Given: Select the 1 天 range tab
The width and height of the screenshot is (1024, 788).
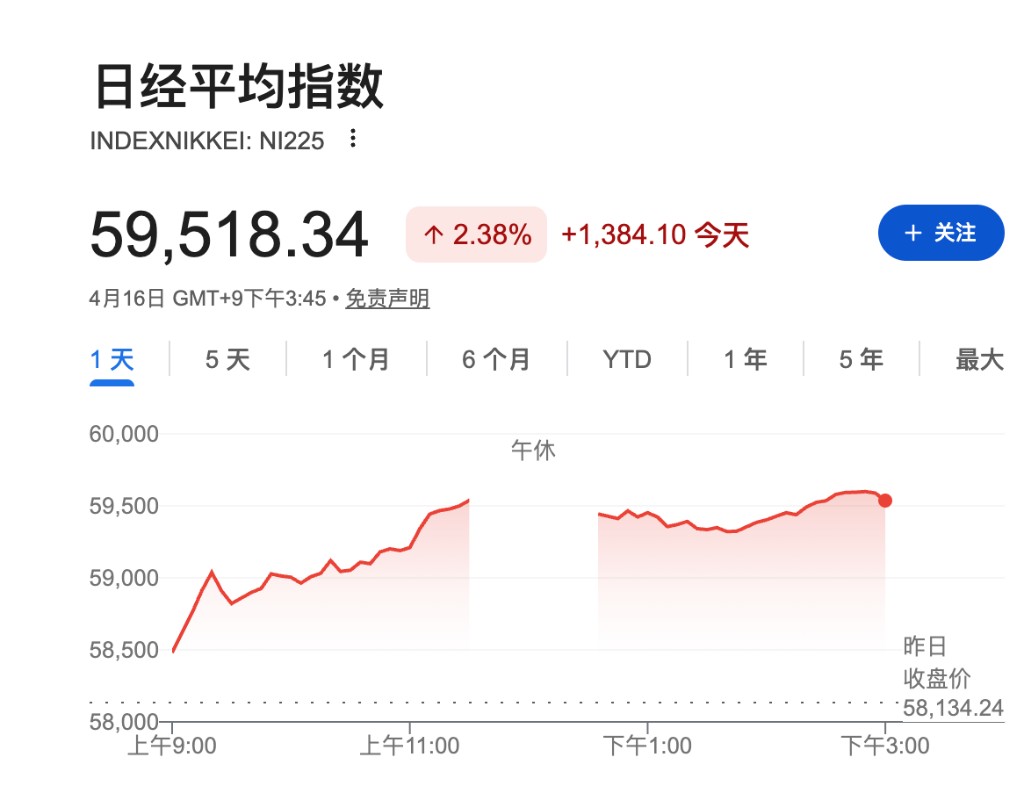Looking at the screenshot, I should [112, 360].
